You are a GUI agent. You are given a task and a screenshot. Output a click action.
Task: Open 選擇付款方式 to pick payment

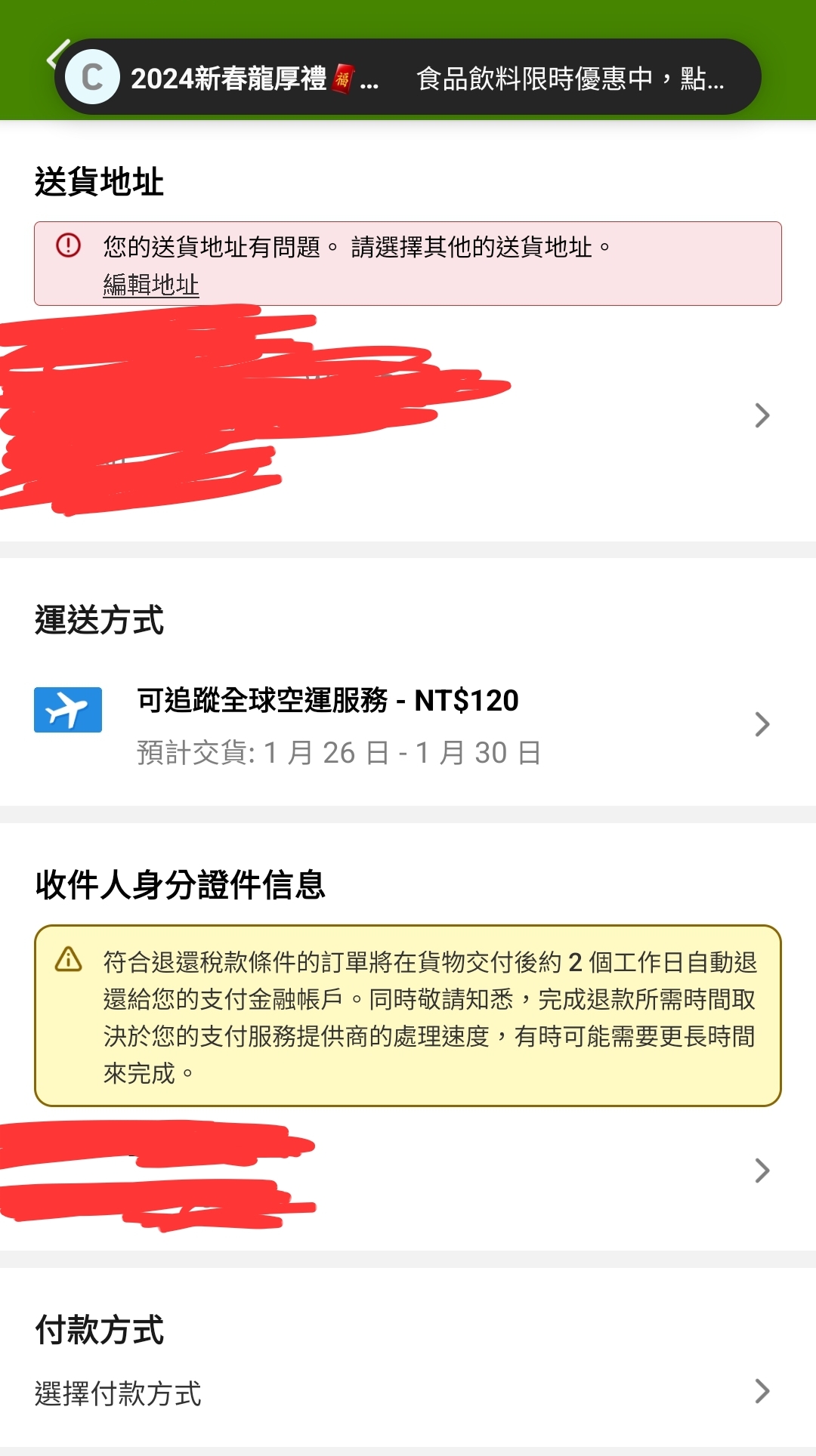[x=408, y=1393]
